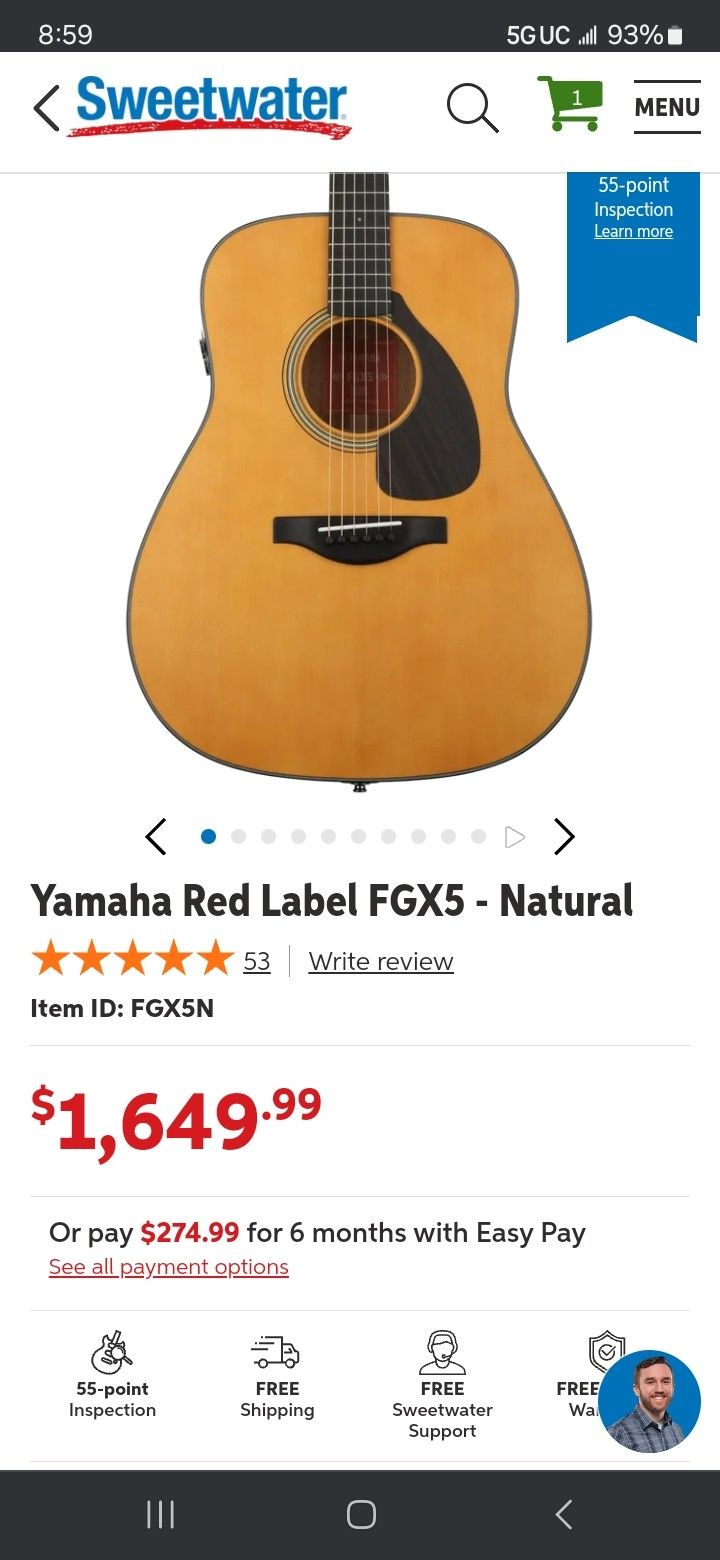Open the MENU drawer
Image resolution: width=720 pixels, height=1560 pixels.
[x=667, y=107]
